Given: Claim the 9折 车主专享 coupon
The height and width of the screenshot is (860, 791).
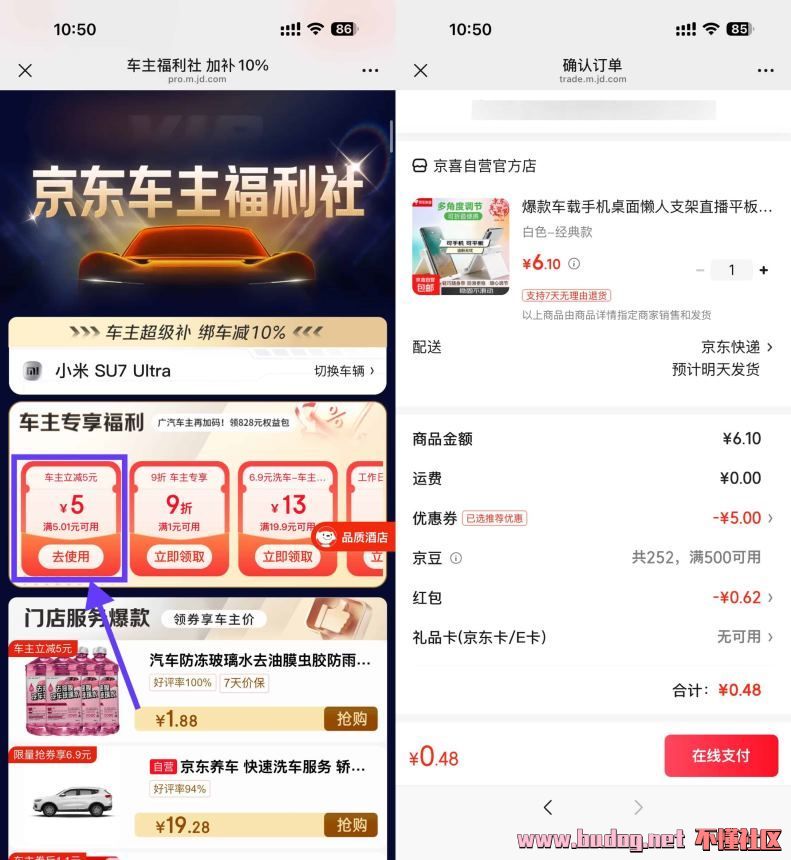Looking at the screenshot, I should (179, 556).
